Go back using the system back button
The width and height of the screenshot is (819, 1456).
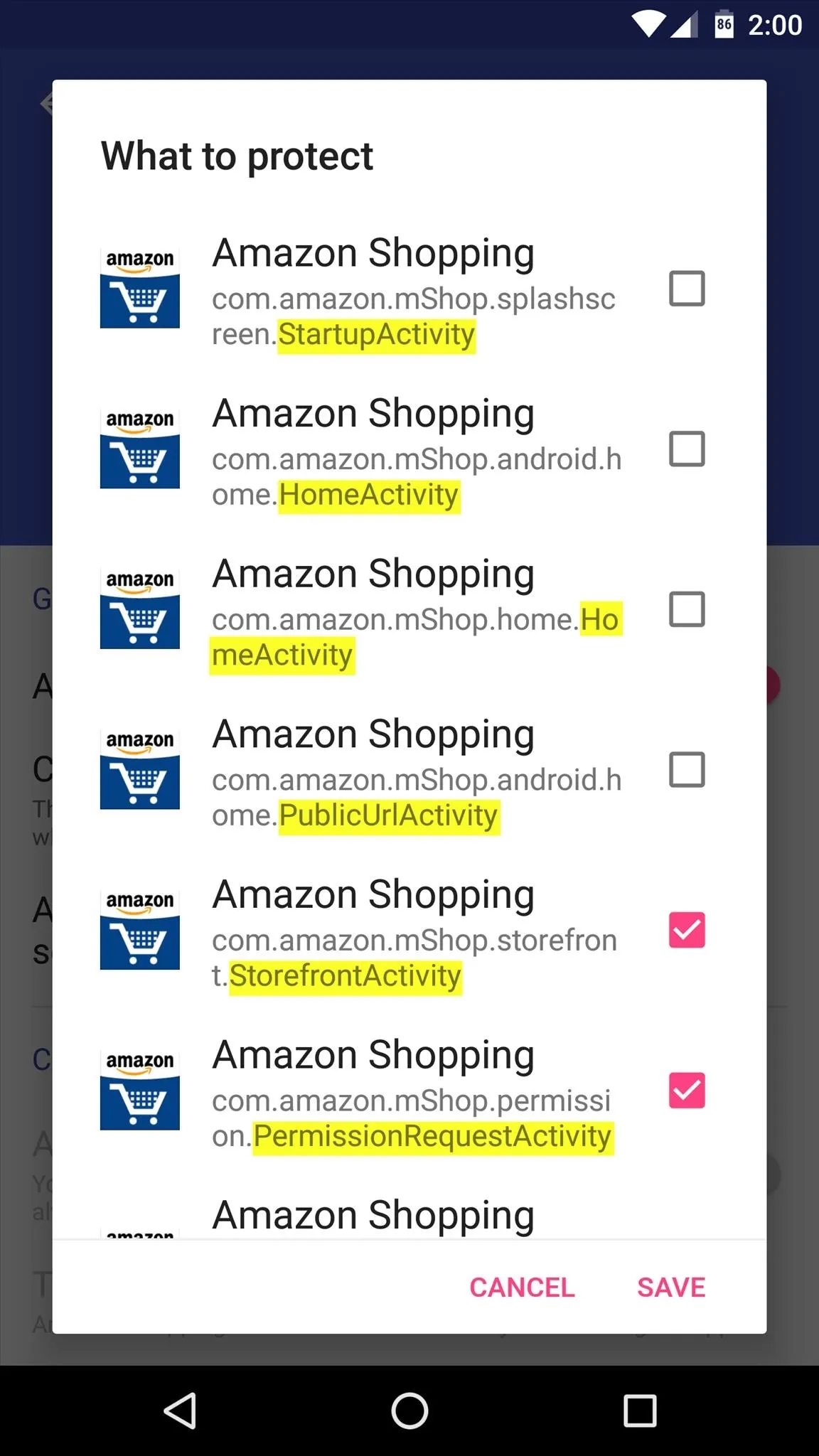click(181, 1410)
